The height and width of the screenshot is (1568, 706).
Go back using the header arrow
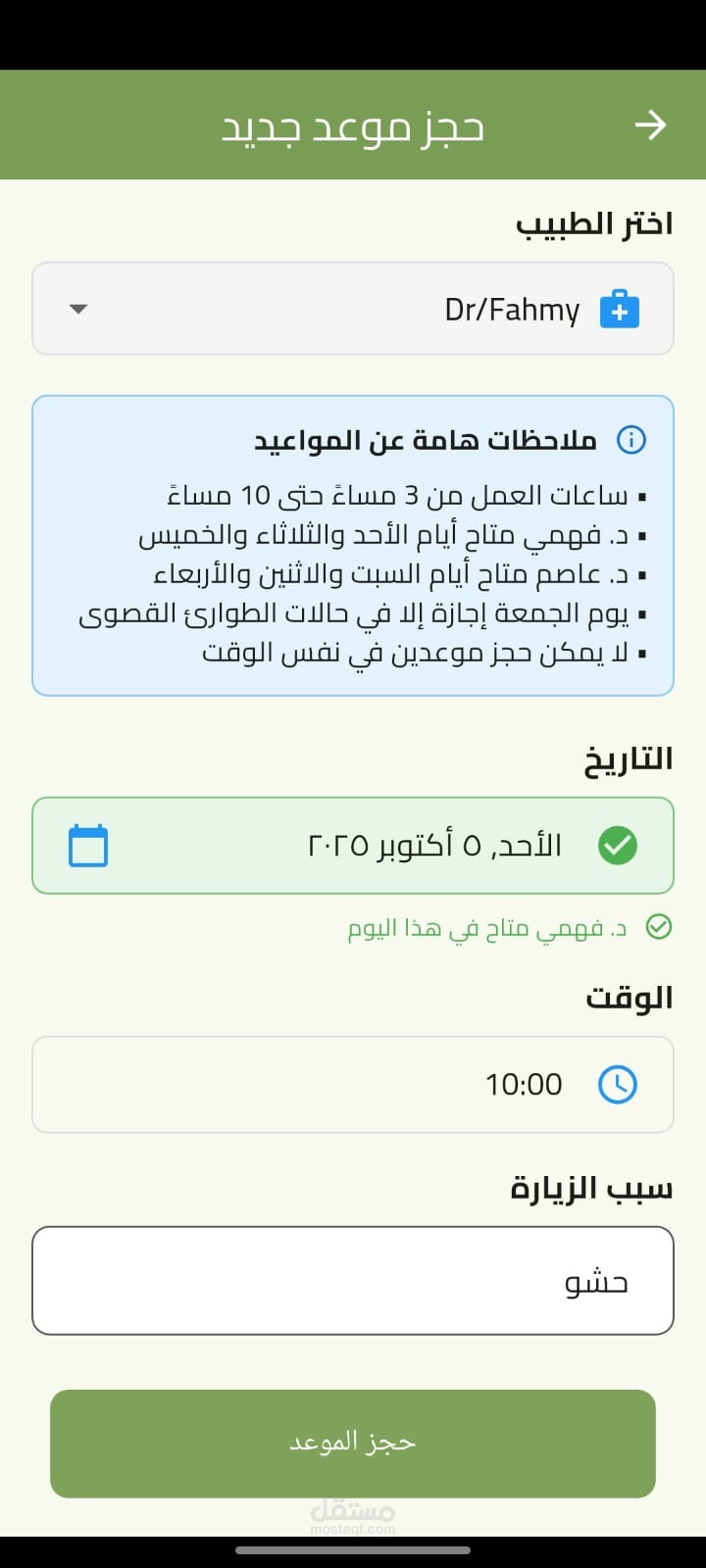650,124
